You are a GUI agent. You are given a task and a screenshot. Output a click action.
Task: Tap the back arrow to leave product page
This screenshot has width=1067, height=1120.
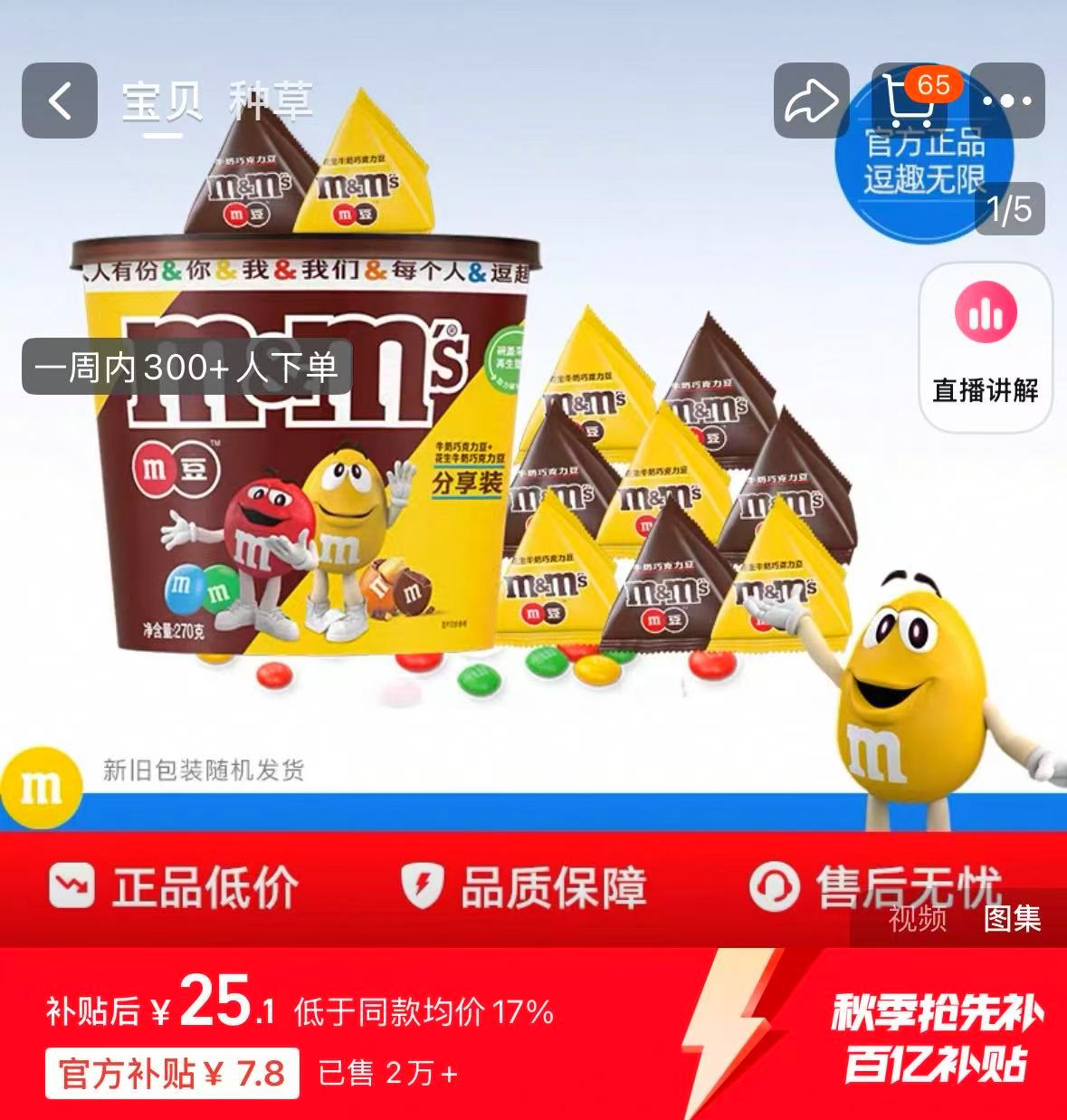point(60,100)
